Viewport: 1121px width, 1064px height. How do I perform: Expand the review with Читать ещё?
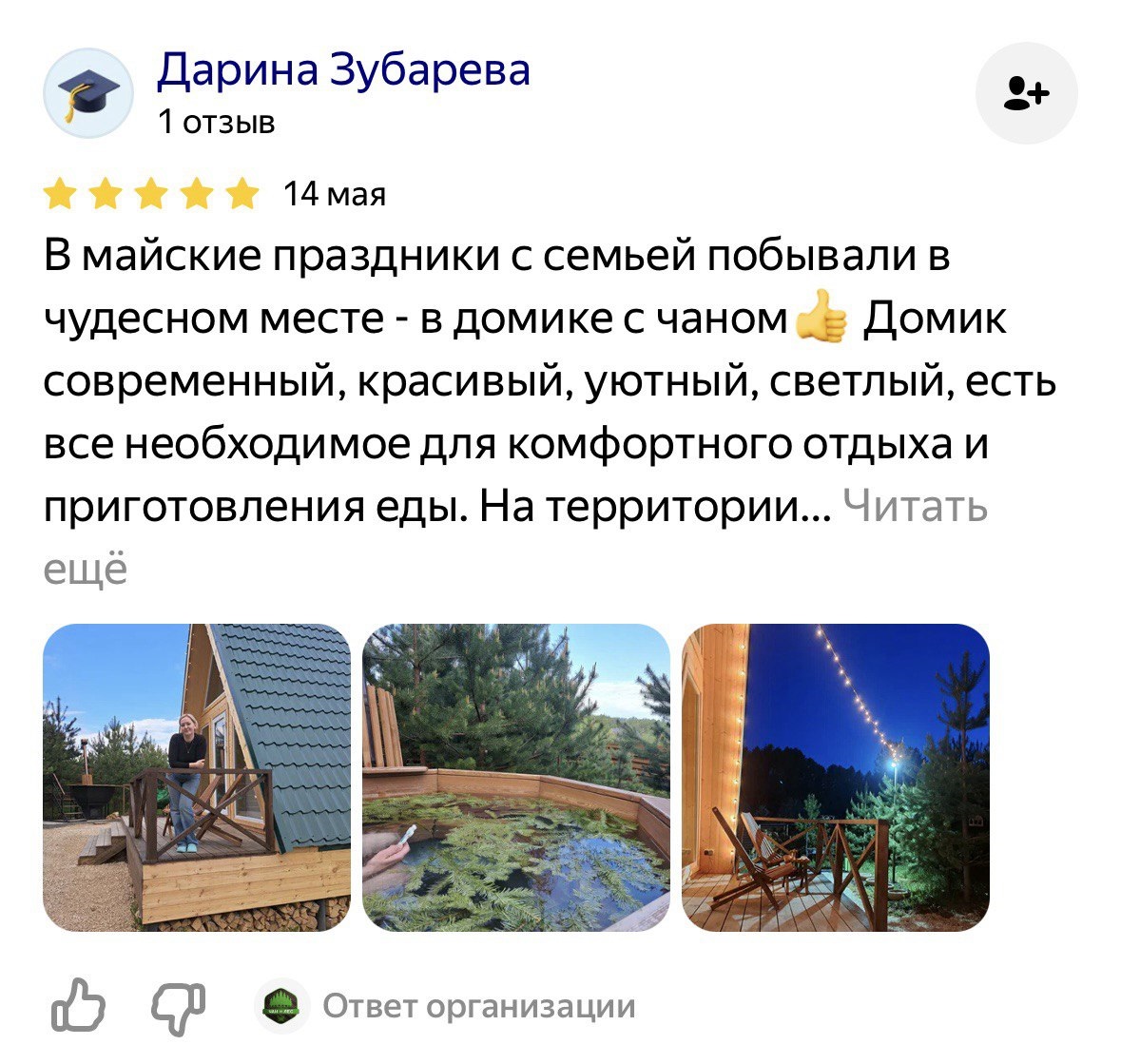pyautogui.click(x=915, y=507)
